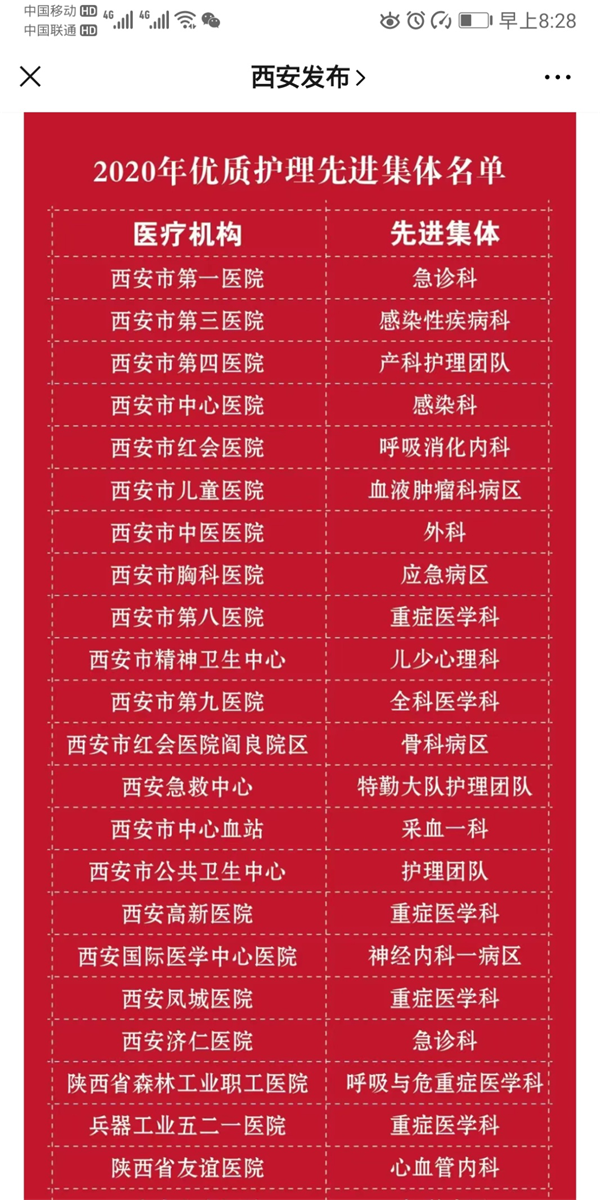The image size is (600, 1200).
Task: Open the 西安发布 account page
Action: click(x=308, y=77)
